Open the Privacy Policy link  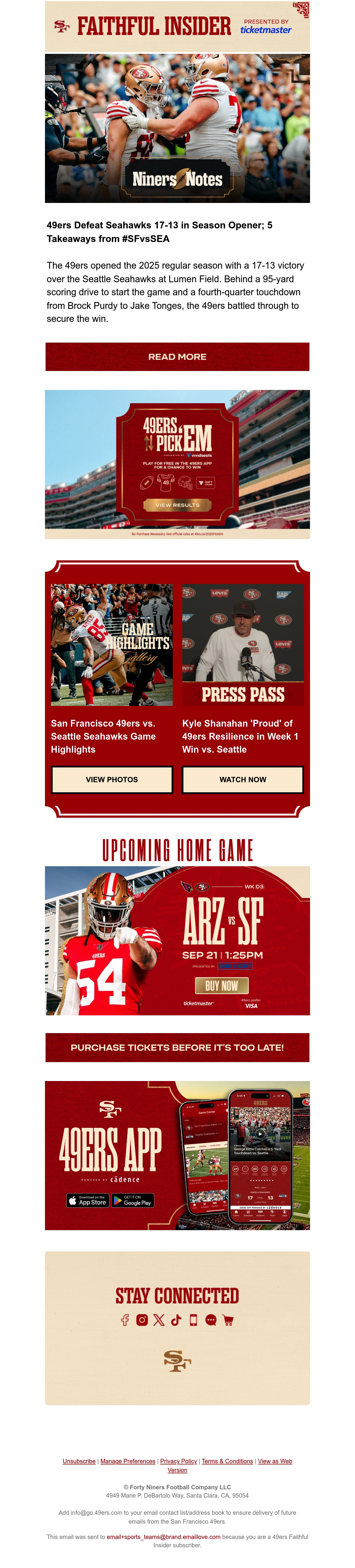tap(178, 1461)
